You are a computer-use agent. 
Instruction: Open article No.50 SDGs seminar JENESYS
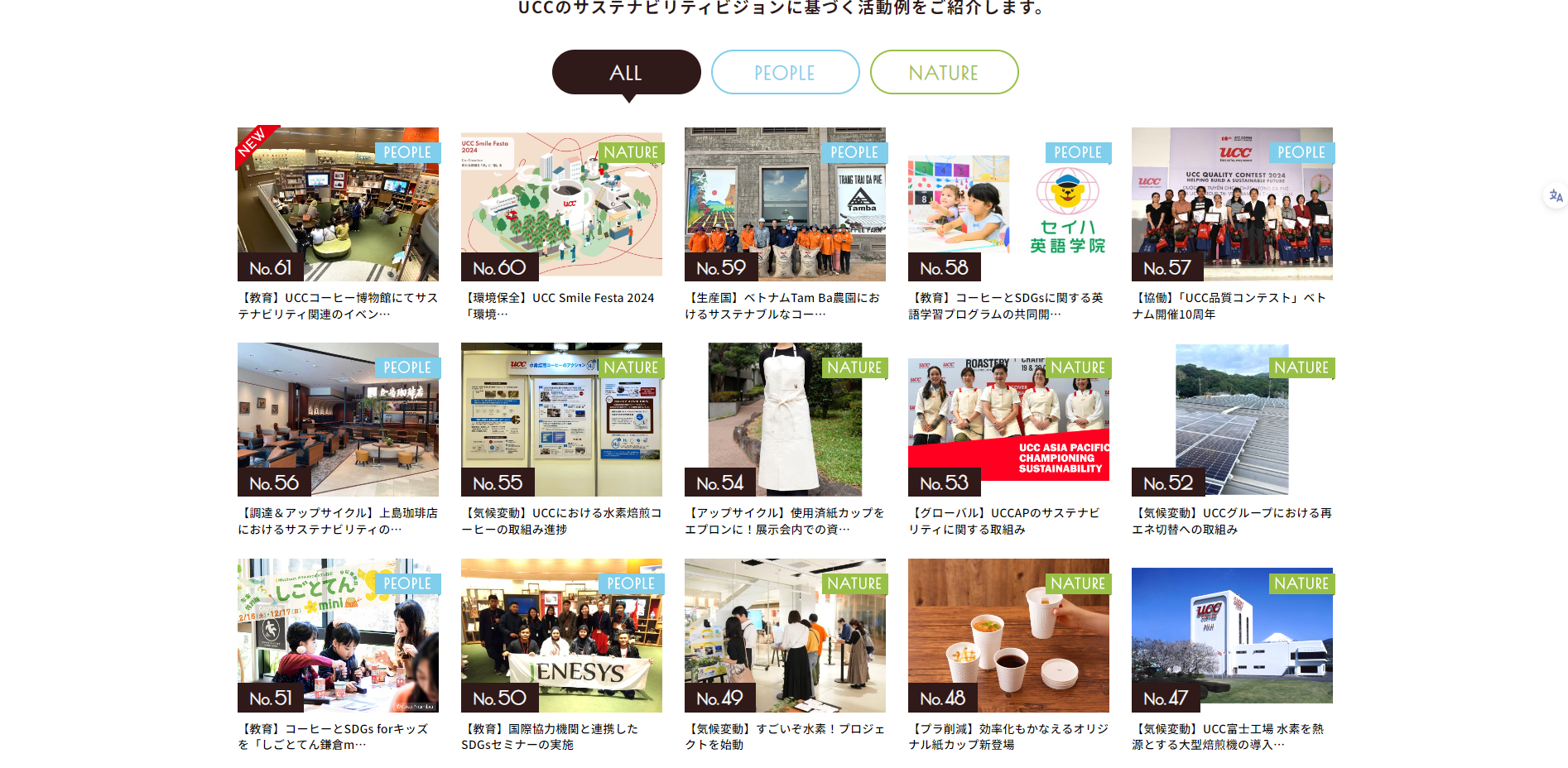point(561,636)
